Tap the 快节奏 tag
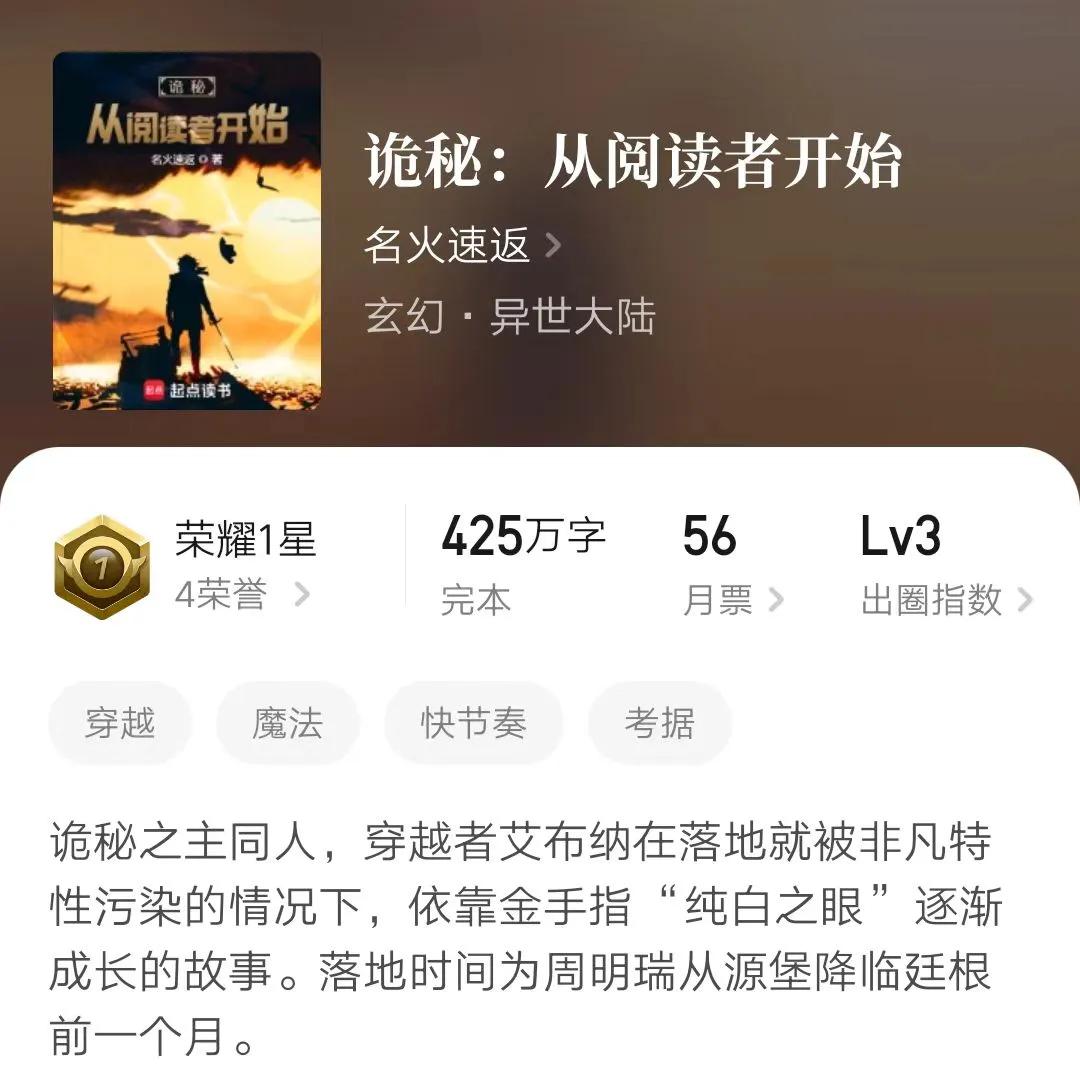 point(474,723)
